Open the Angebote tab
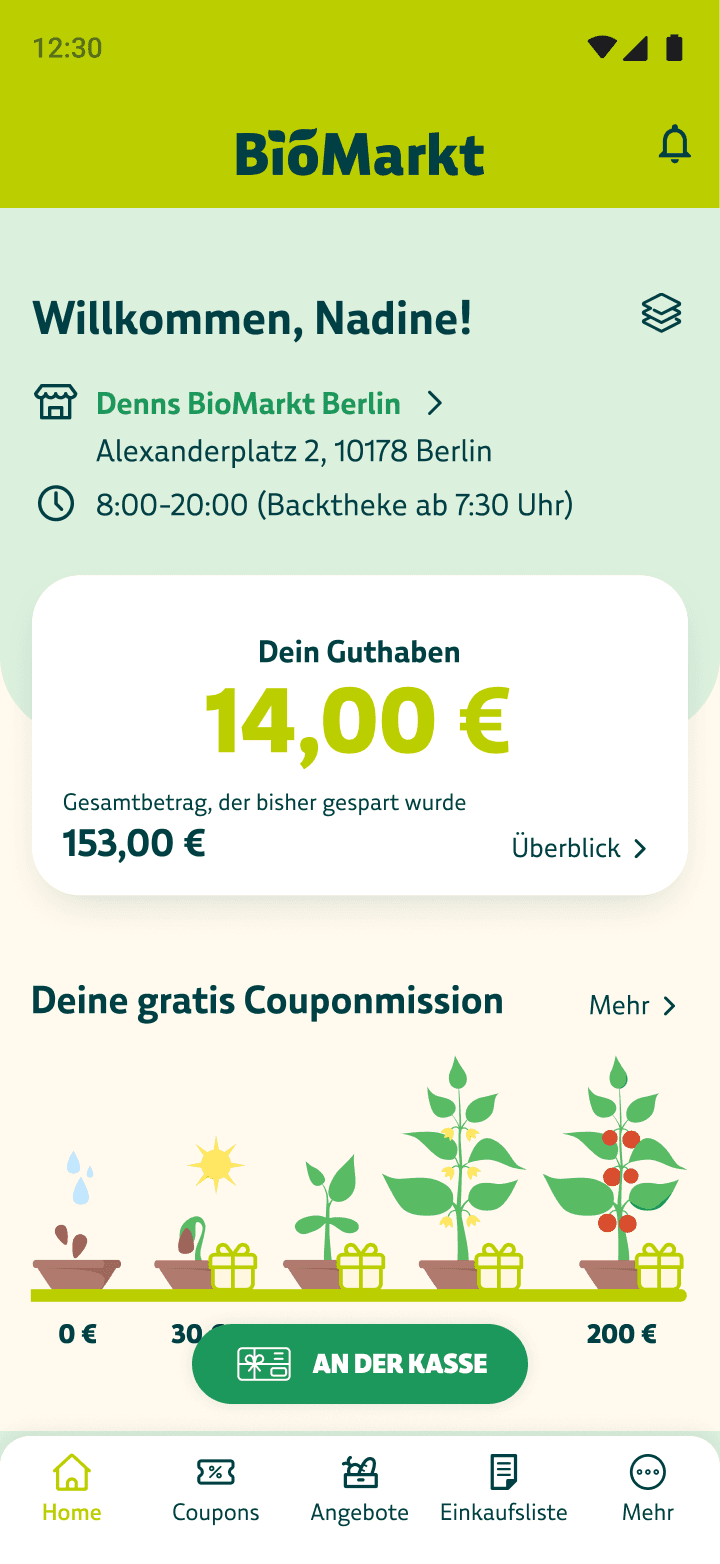The height and width of the screenshot is (1564, 720). 360,1488
